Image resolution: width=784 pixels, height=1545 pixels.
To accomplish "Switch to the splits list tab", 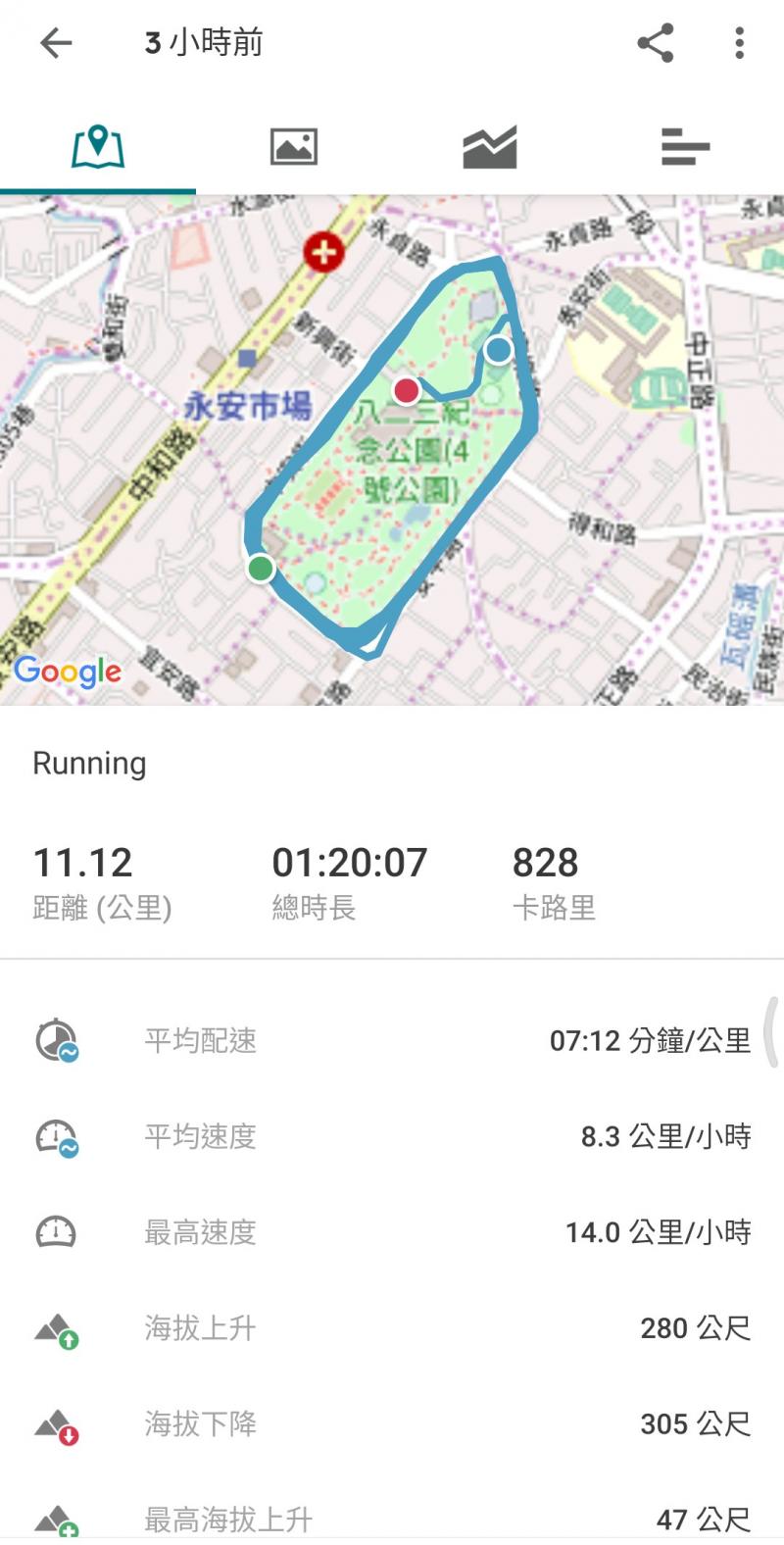I will coord(685,147).
